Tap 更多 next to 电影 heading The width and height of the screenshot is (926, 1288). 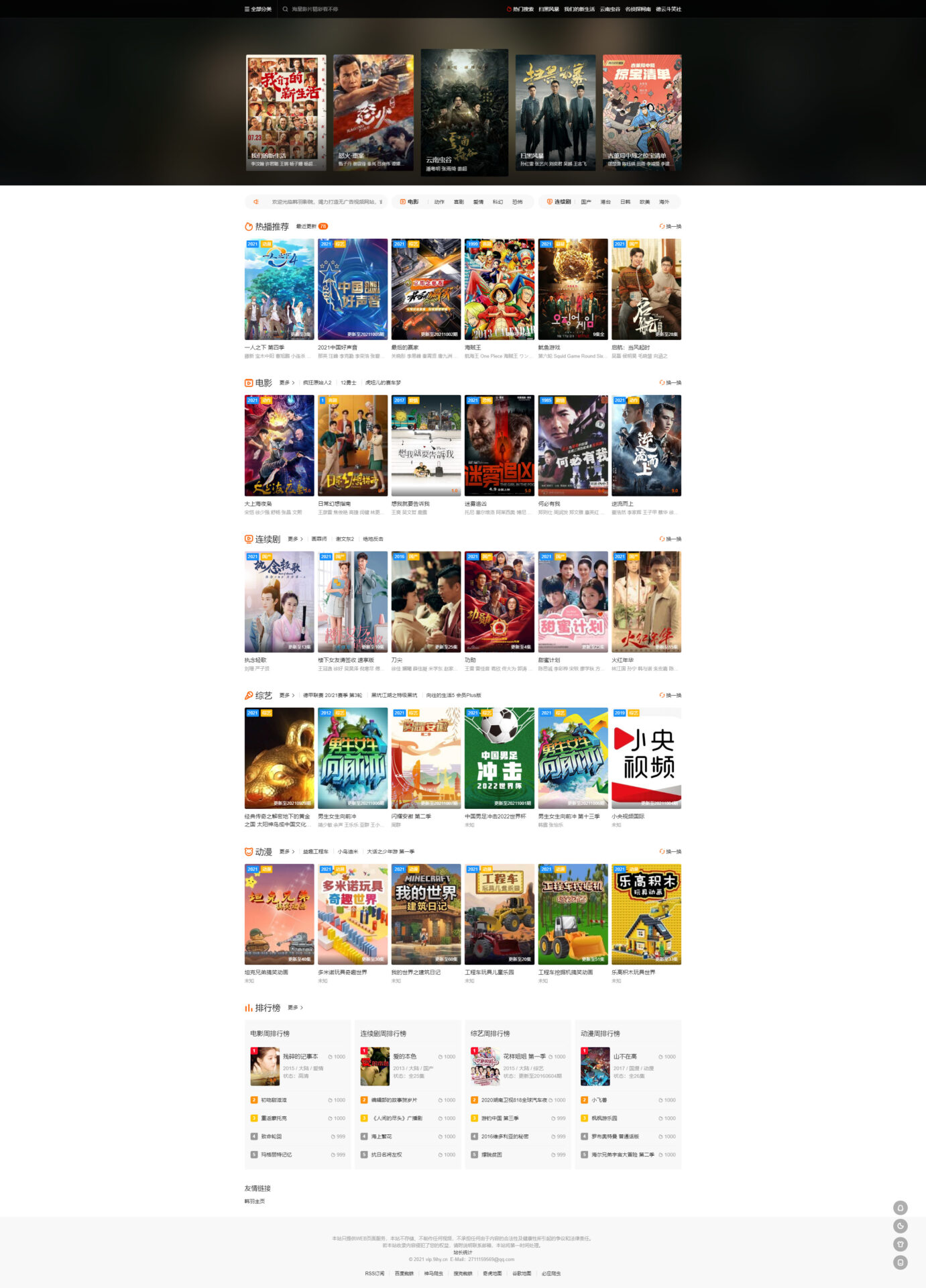[x=286, y=383]
